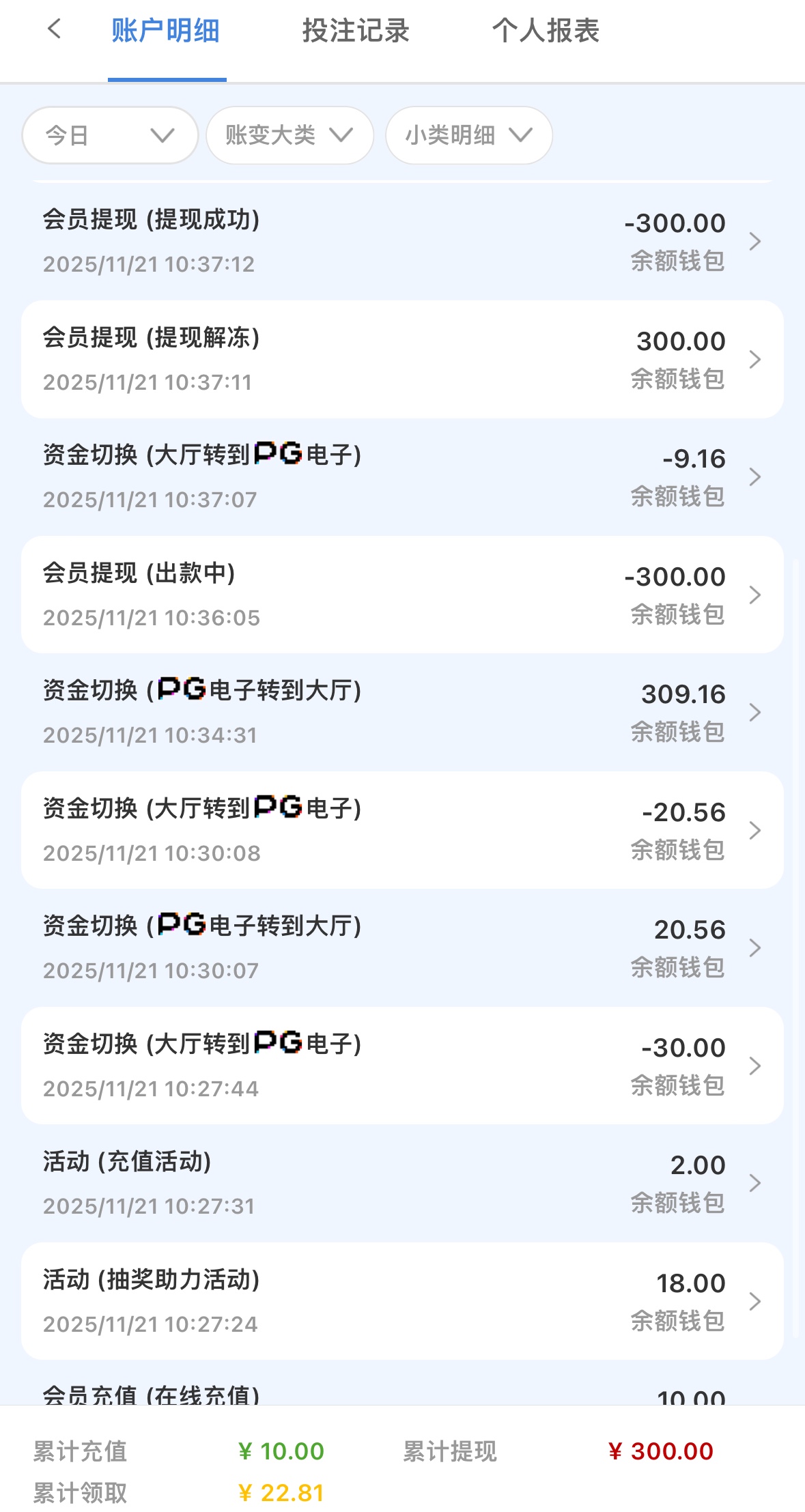Open the 小类明细 subcategory filter
This screenshot has height=1512, width=805.
click(468, 135)
